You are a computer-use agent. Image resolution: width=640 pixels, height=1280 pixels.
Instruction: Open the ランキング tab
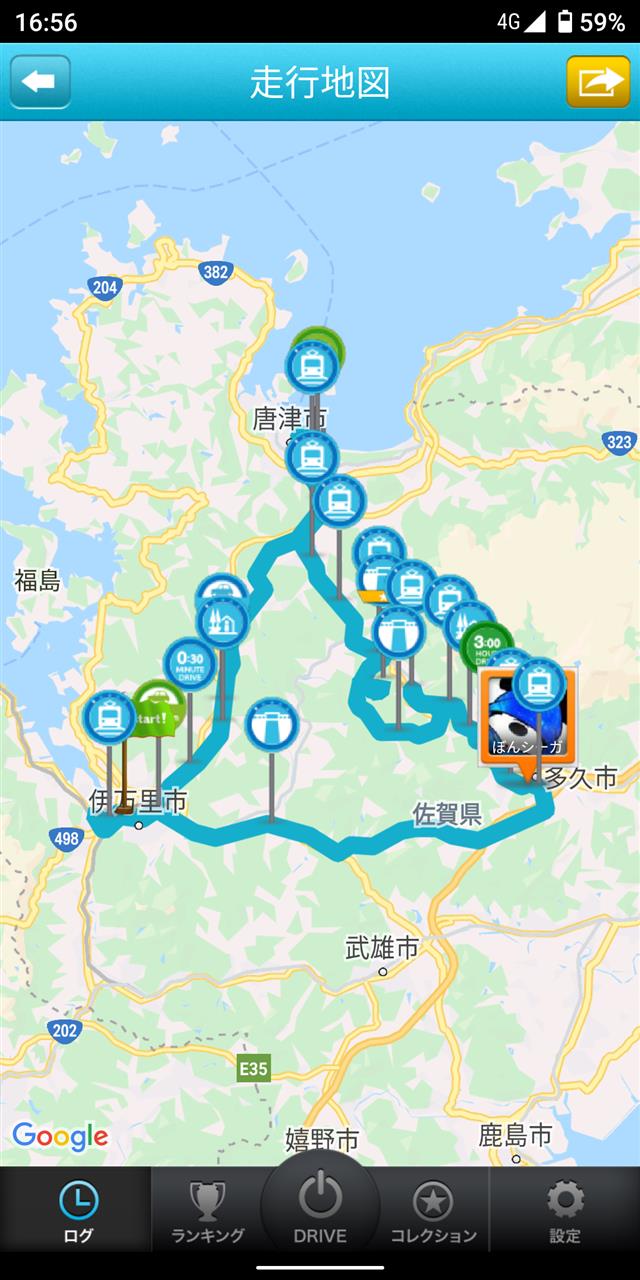coord(207,1210)
